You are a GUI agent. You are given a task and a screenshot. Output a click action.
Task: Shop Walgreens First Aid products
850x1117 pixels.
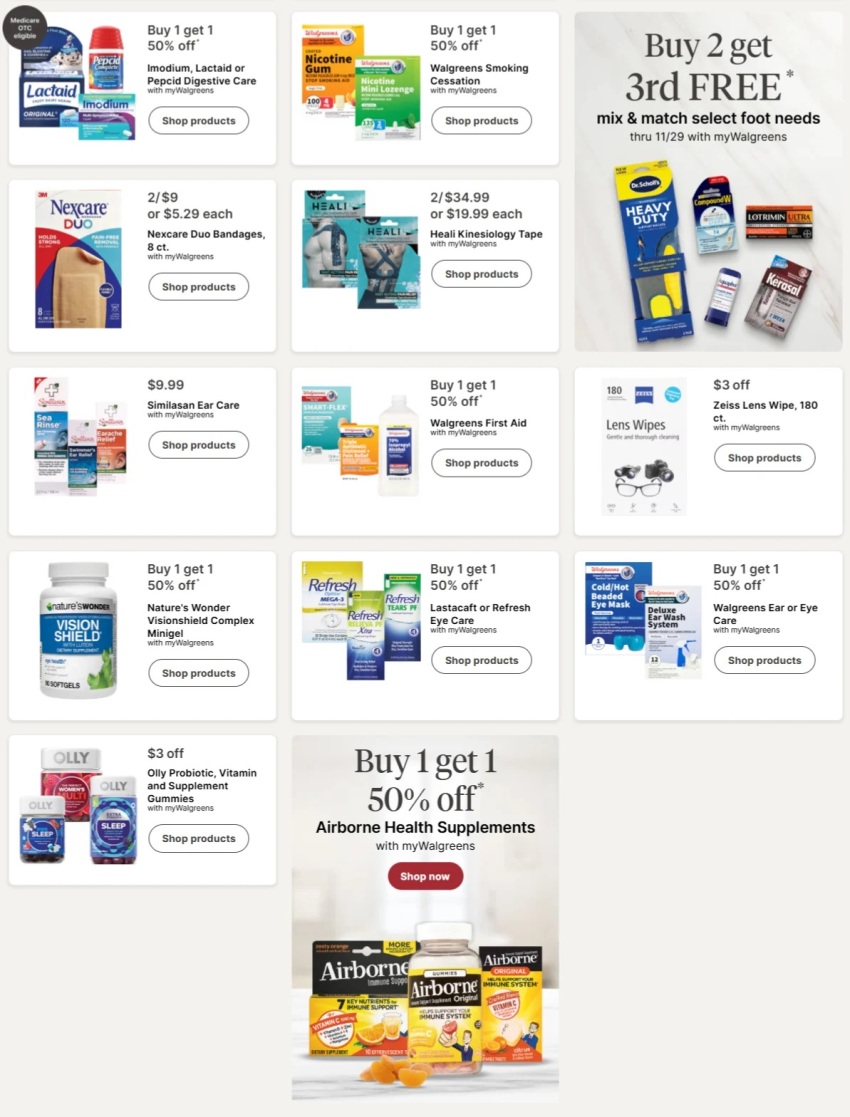pos(481,462)
